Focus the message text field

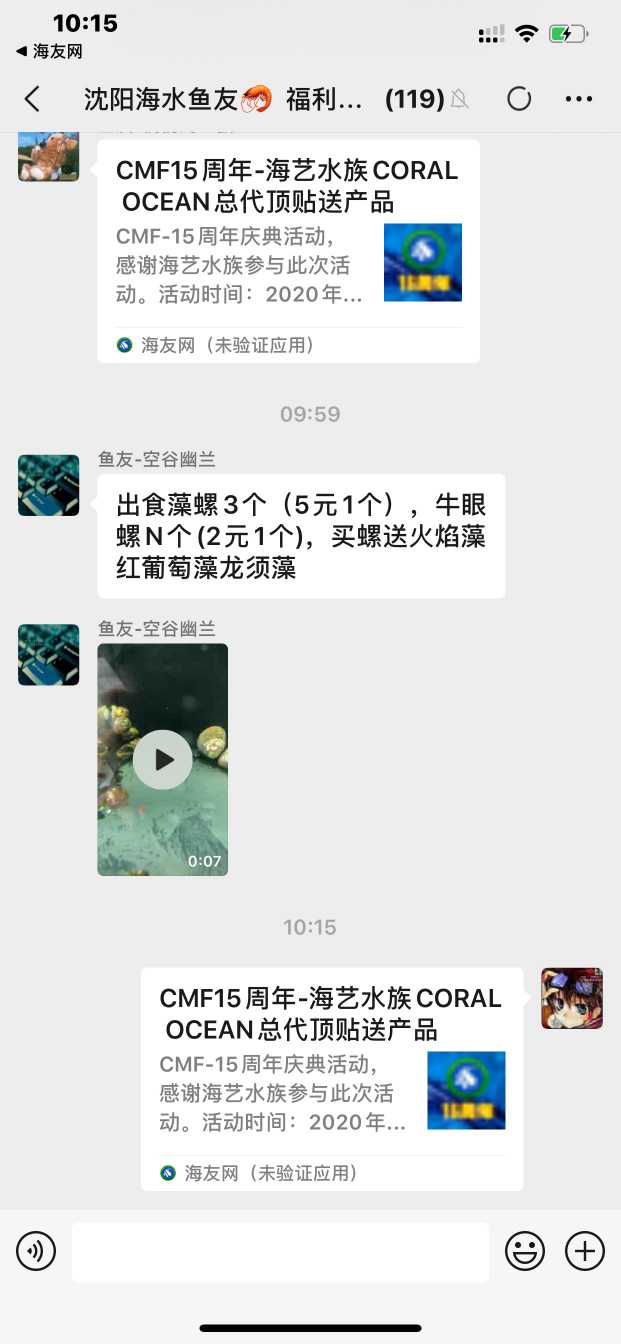tap(280, 1251)
